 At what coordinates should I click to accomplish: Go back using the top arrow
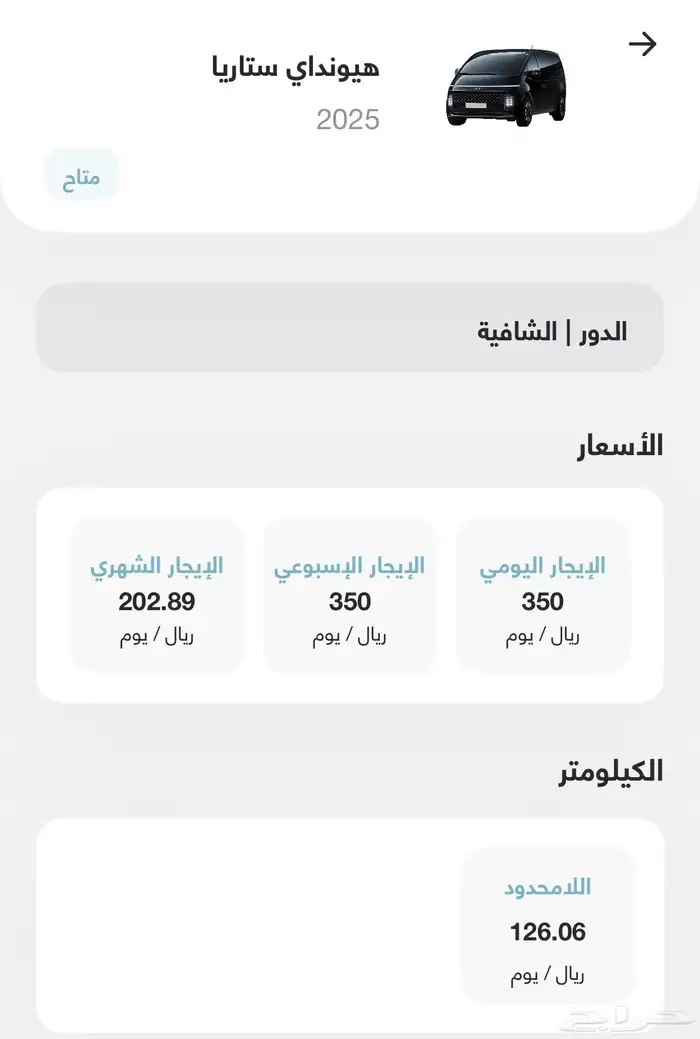[642, 44]
